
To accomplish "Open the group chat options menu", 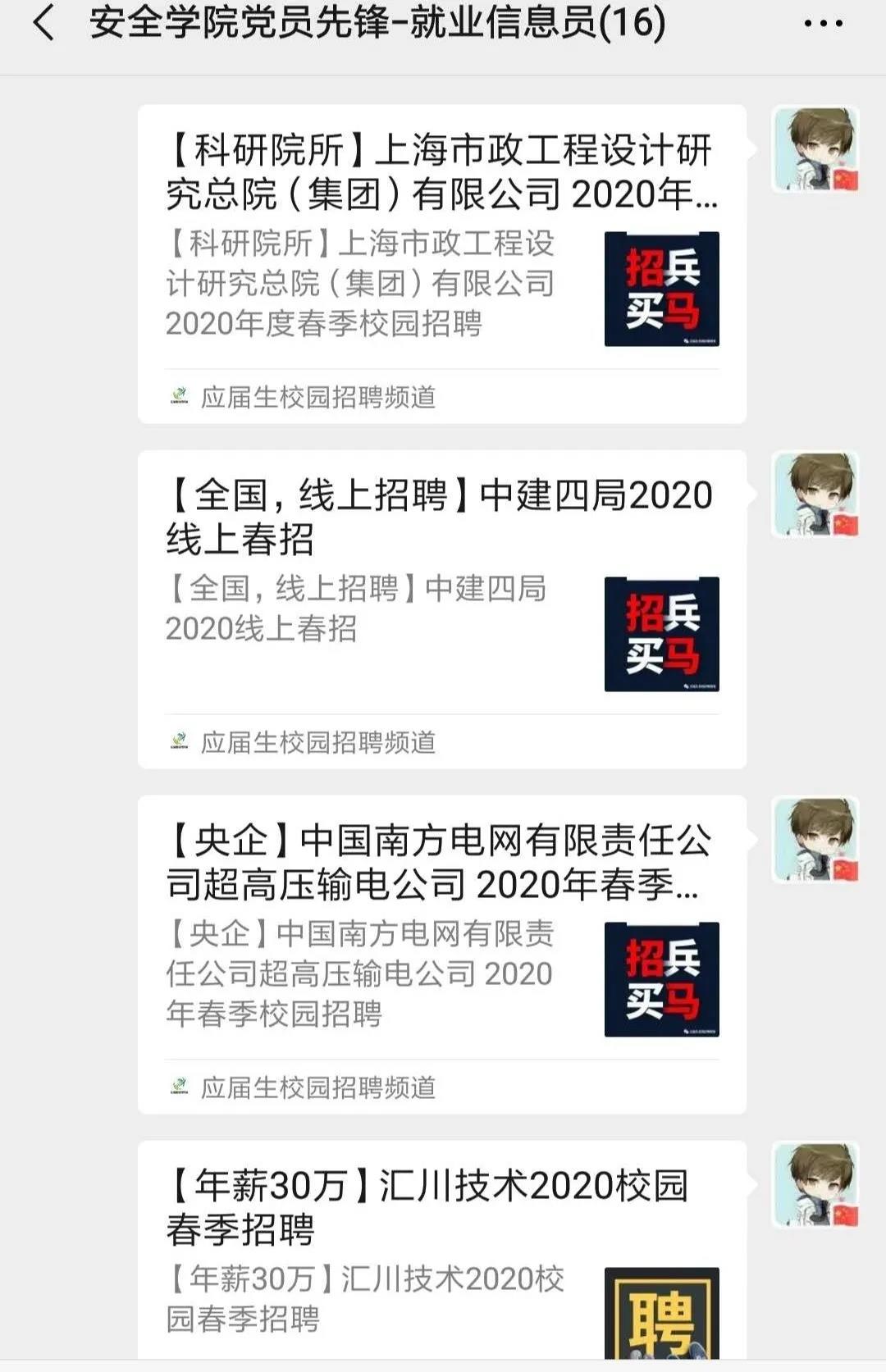I will [x=823, y=23].
